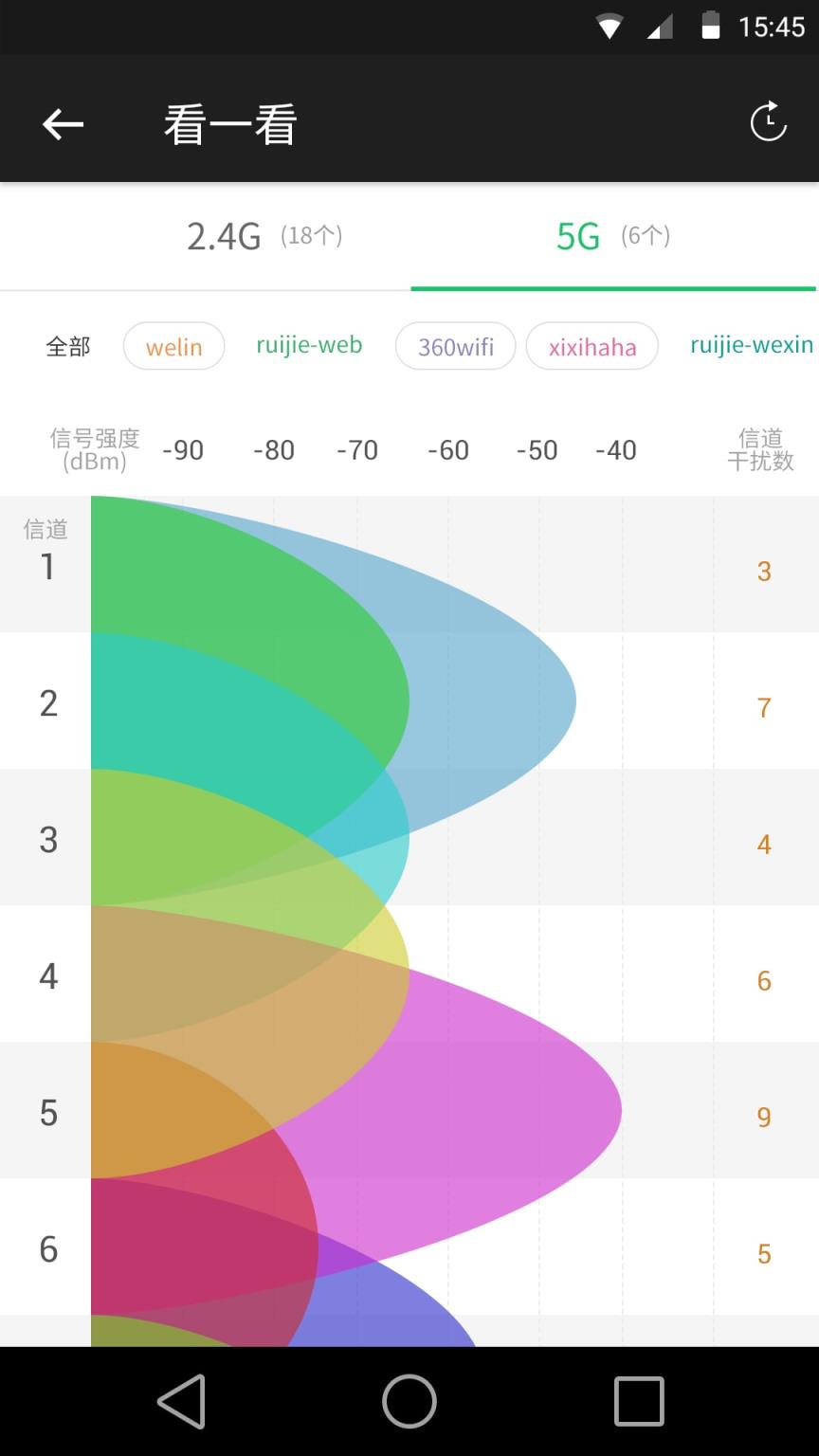
Task: Select the 全部 filter option
Action: pyautogui.click(x=66, y=346)
